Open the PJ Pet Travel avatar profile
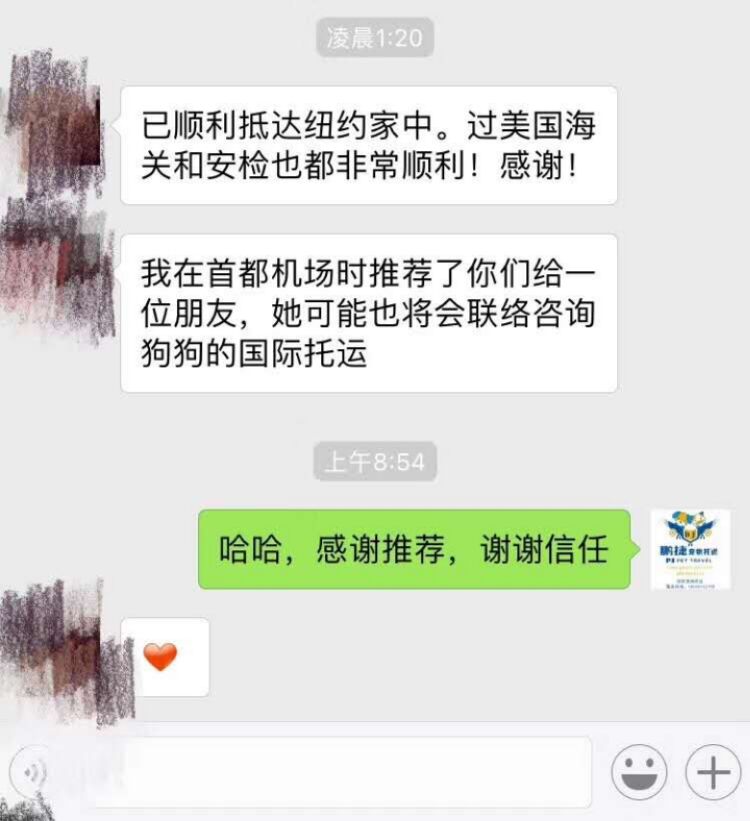This screenshot has width=750, height=821. point(690,549)
